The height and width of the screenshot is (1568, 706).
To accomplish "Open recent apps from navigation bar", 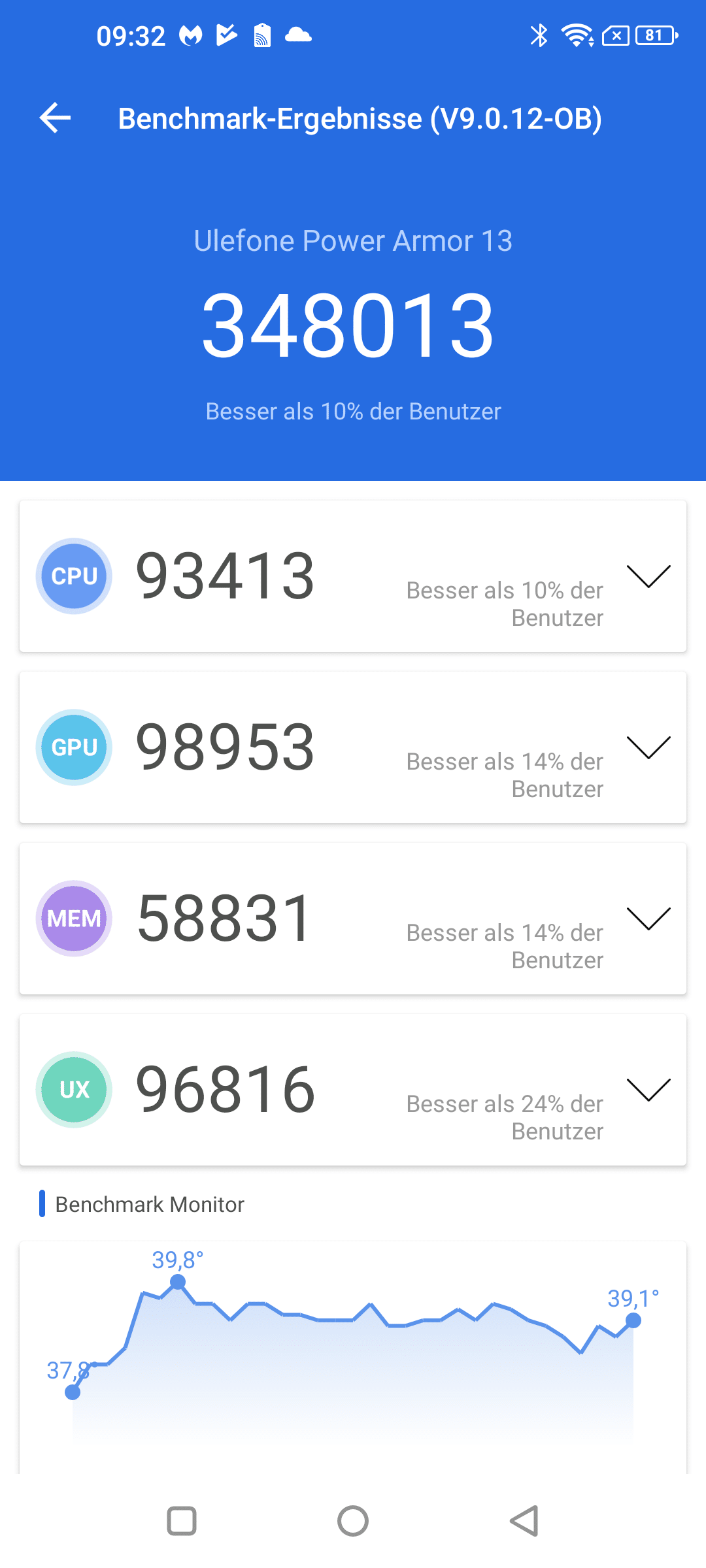I will point(182,1521).
